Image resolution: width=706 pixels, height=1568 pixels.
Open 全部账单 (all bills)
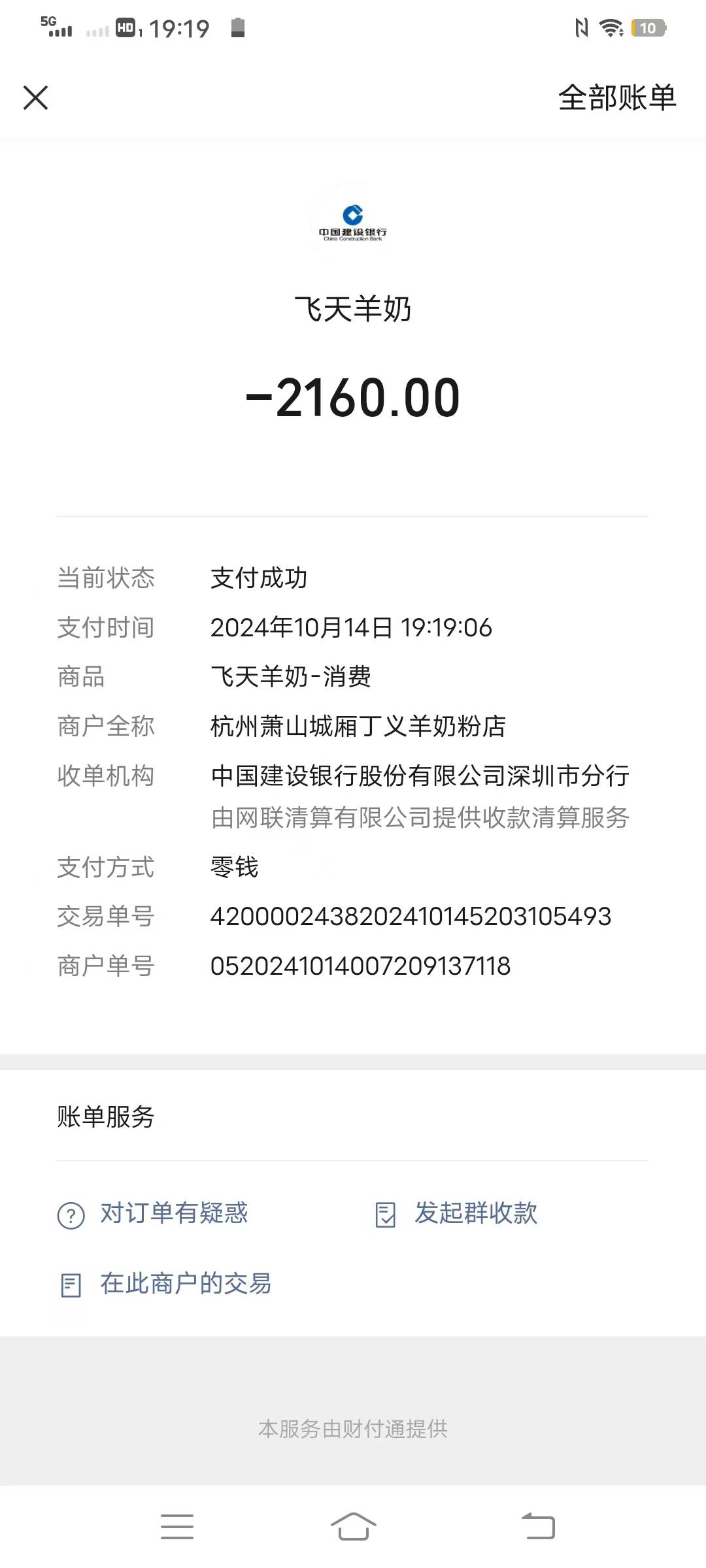point(616,98)
